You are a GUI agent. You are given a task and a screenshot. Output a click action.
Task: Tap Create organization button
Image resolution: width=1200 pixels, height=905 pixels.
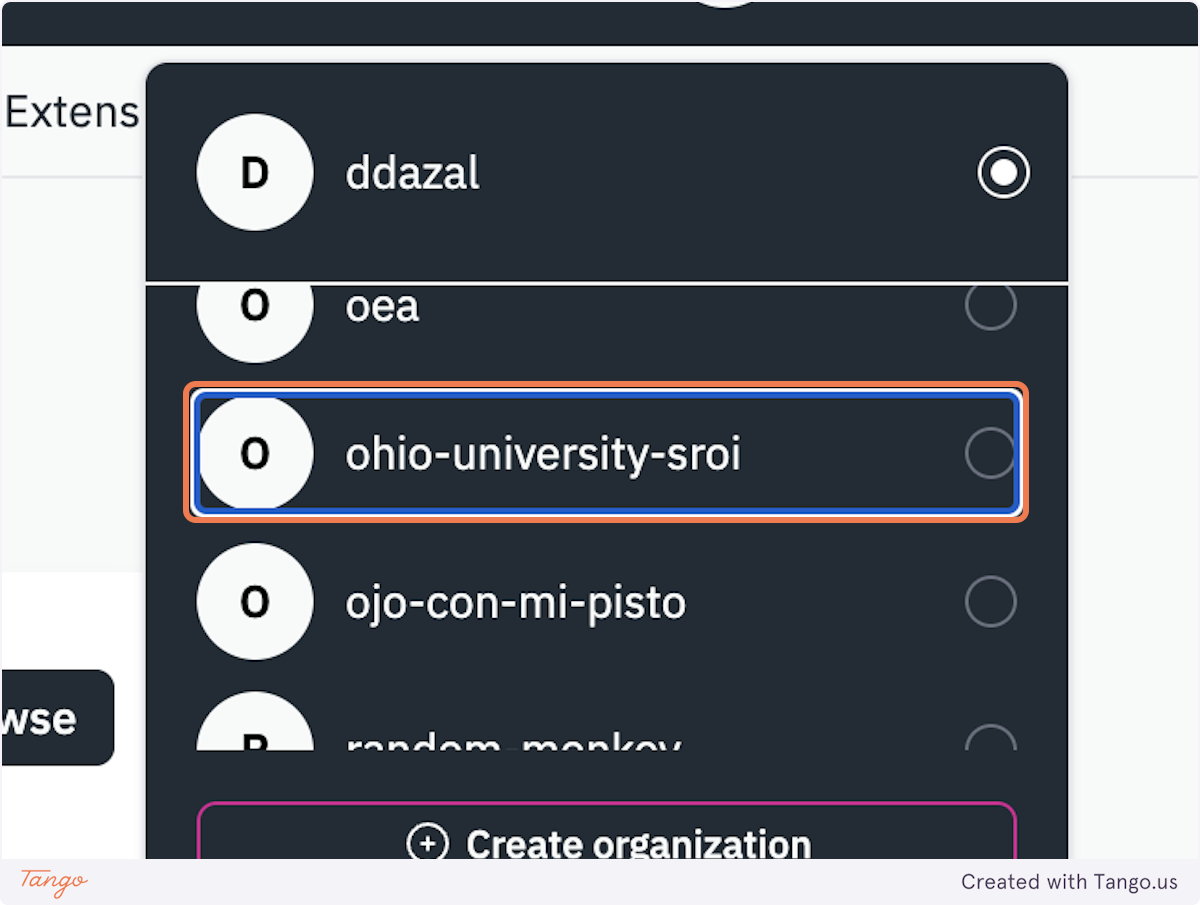(606, 836)
